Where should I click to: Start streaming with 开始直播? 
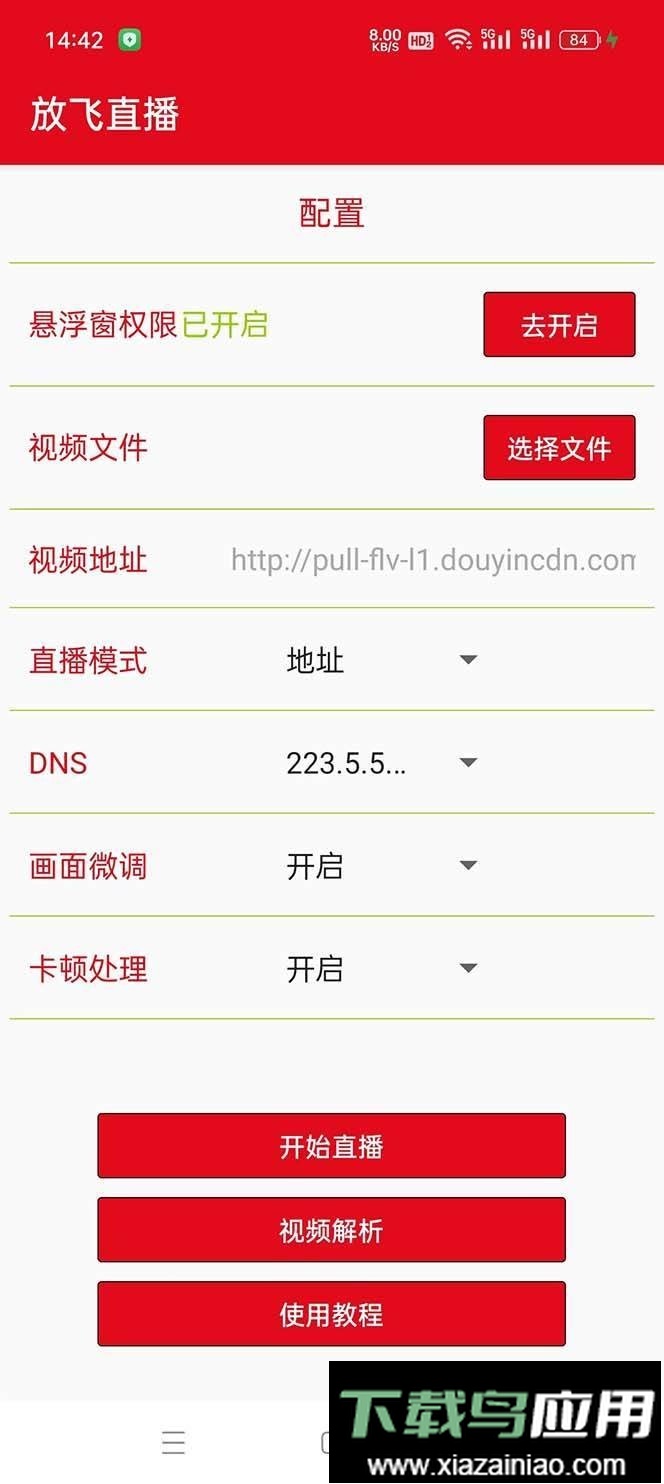tap(331, 1146)
